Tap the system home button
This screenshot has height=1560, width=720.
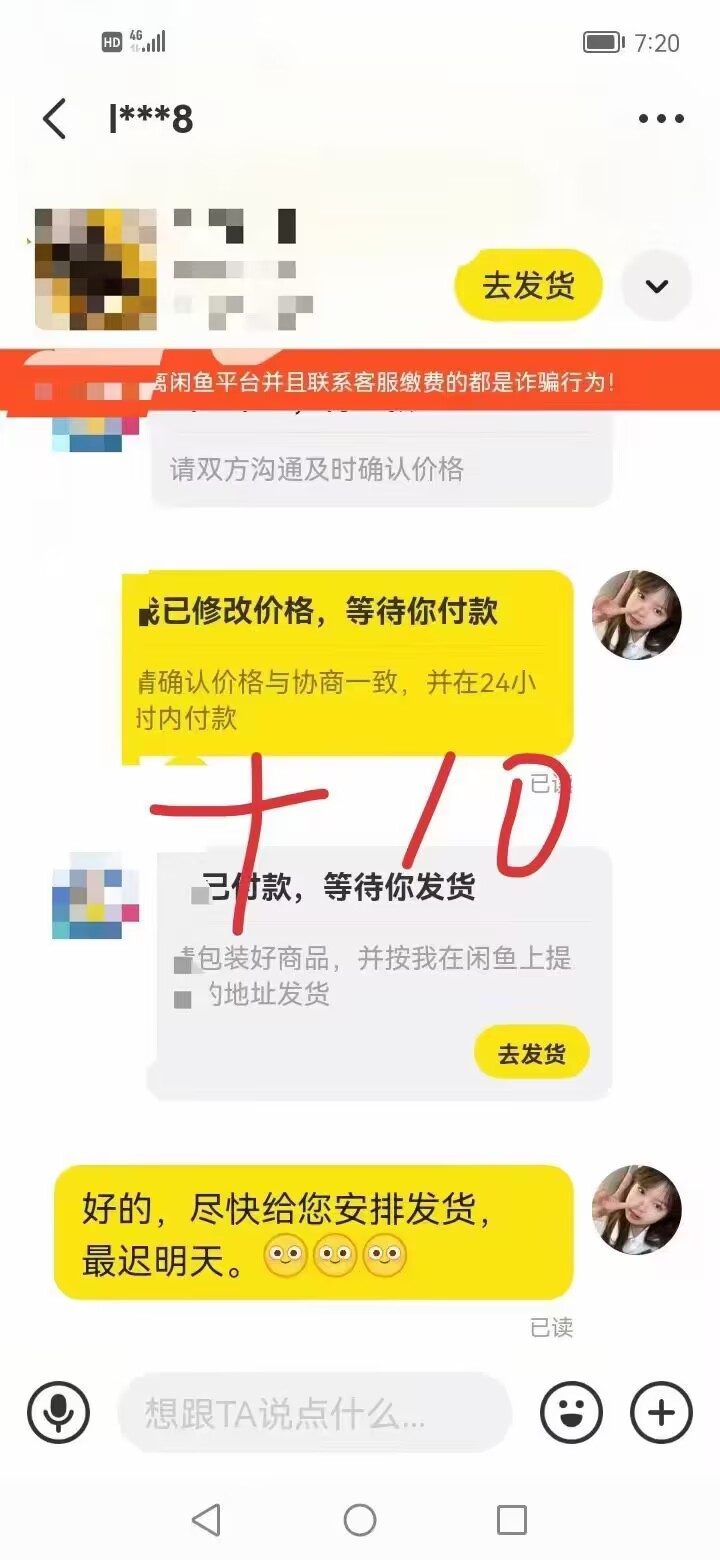[360, 1520]
